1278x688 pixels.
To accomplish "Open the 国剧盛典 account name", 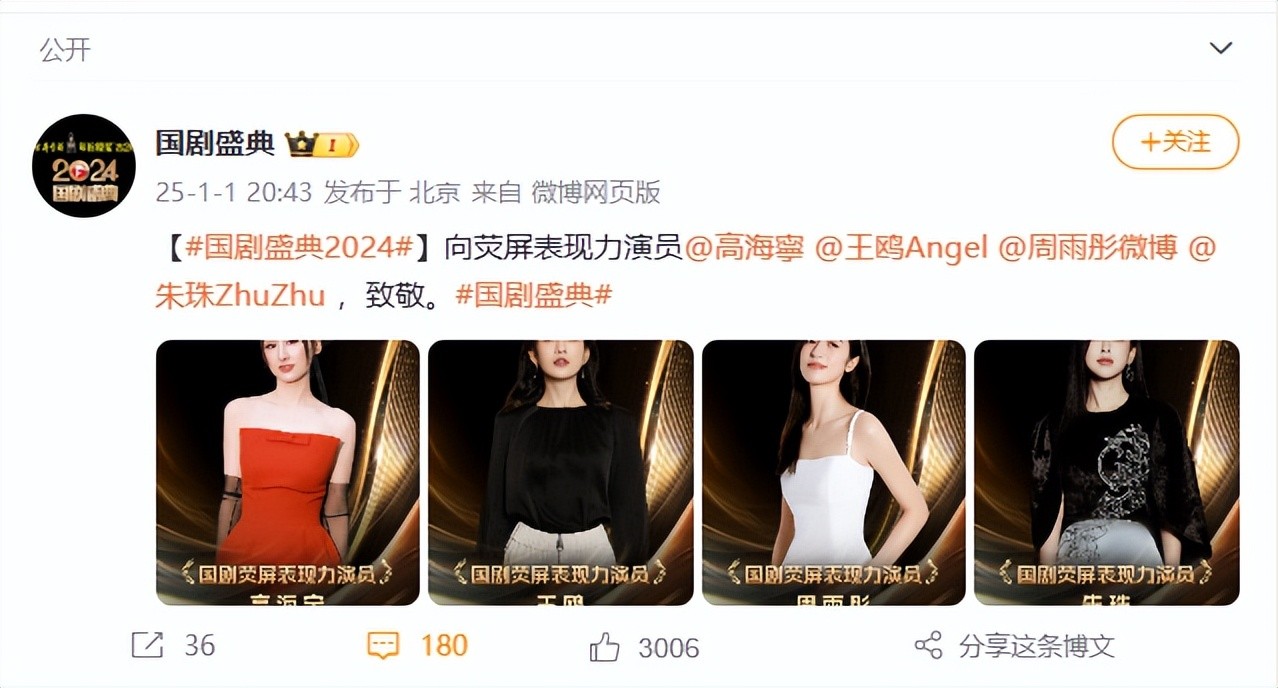I will [x=215, y=143].
